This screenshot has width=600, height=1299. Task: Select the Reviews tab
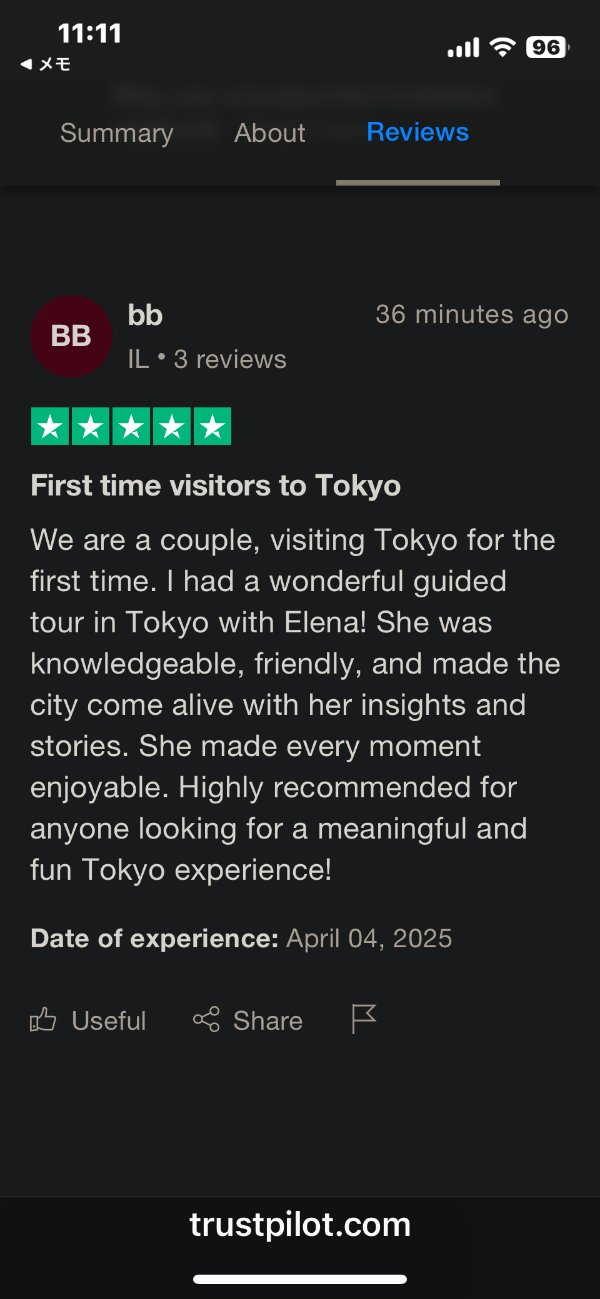click(417, 133)
